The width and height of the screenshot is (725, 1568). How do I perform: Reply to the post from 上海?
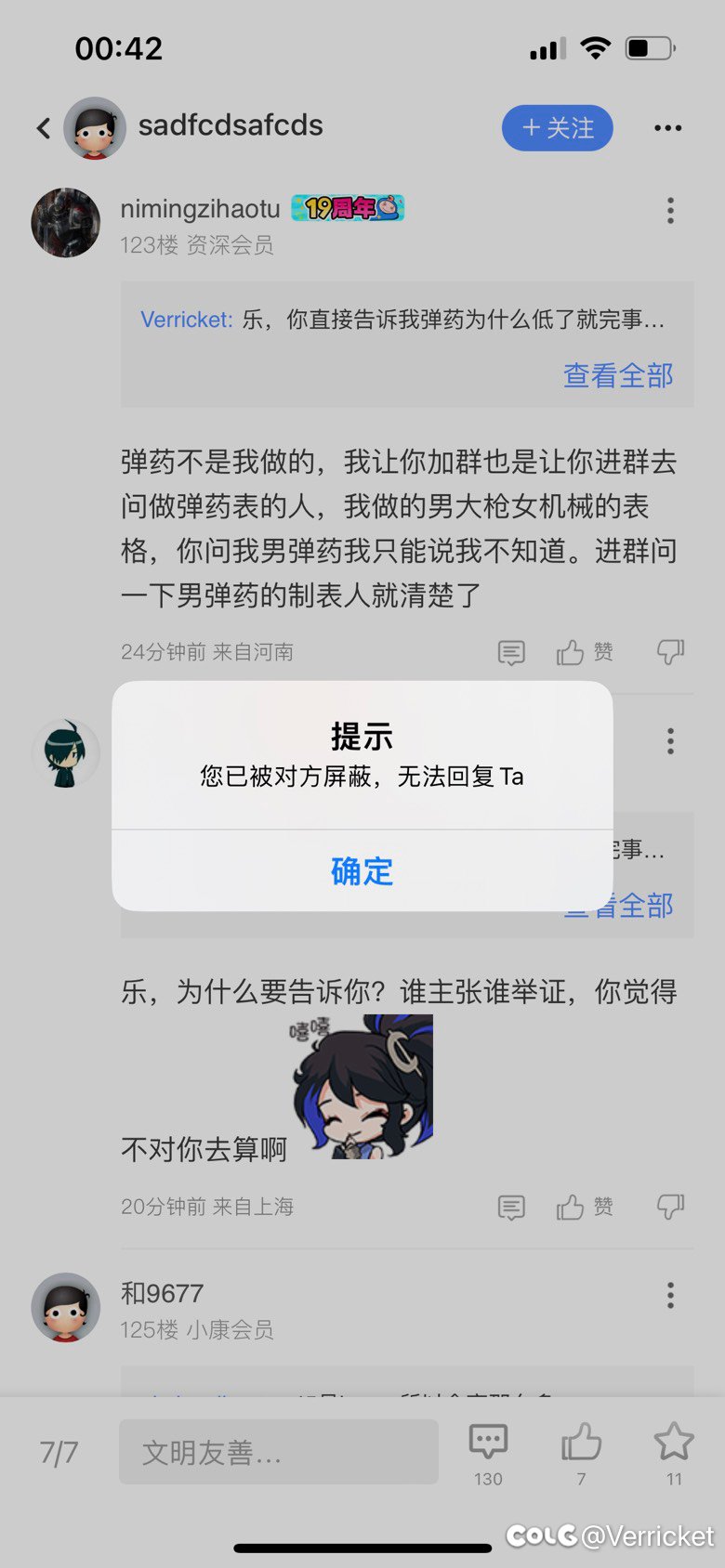pos(511,1207)
